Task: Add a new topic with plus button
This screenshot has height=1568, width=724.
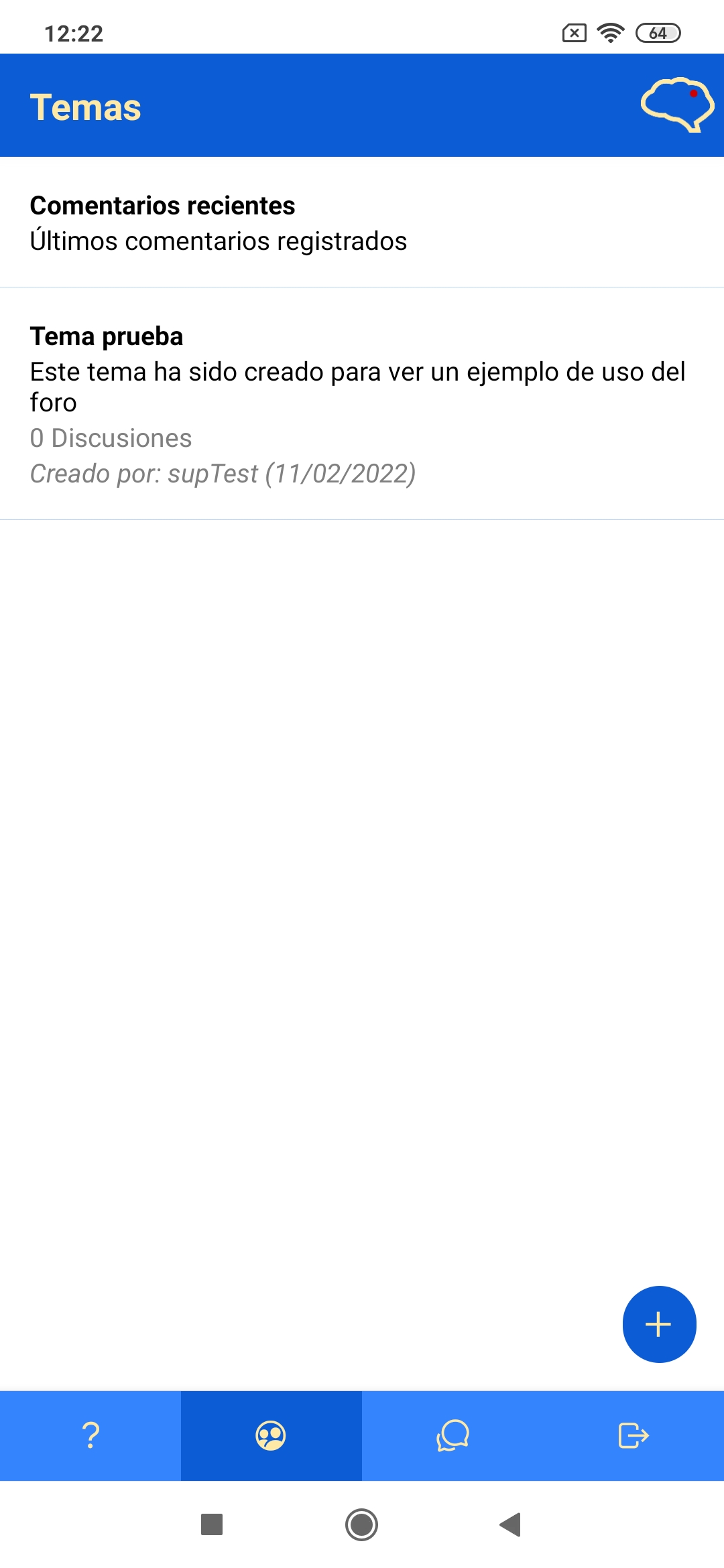Action: pyautogui.click(x=659, y=1324)
